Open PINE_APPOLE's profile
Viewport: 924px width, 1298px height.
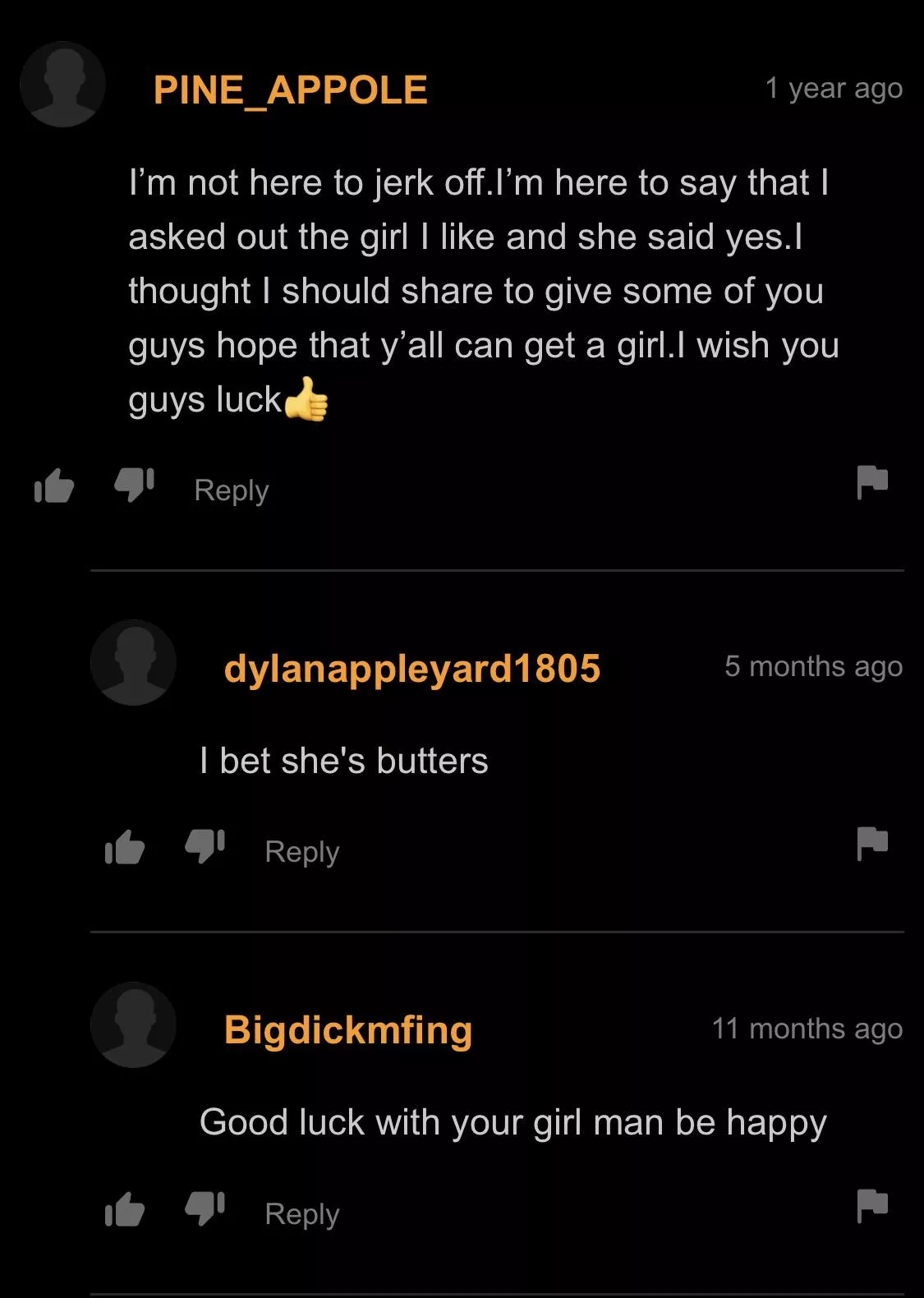pos(290,90)
